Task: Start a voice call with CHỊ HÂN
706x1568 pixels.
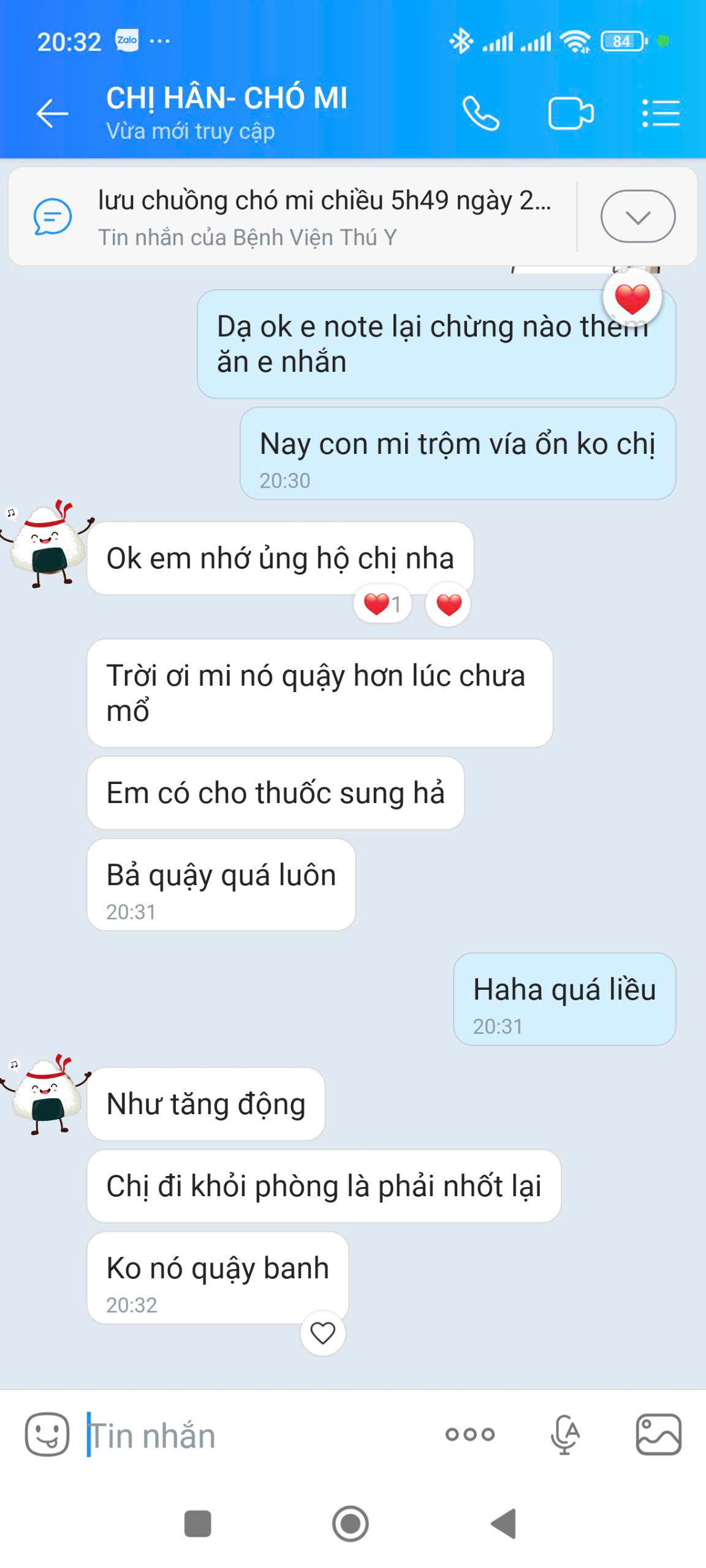Action: coord(481,113)
